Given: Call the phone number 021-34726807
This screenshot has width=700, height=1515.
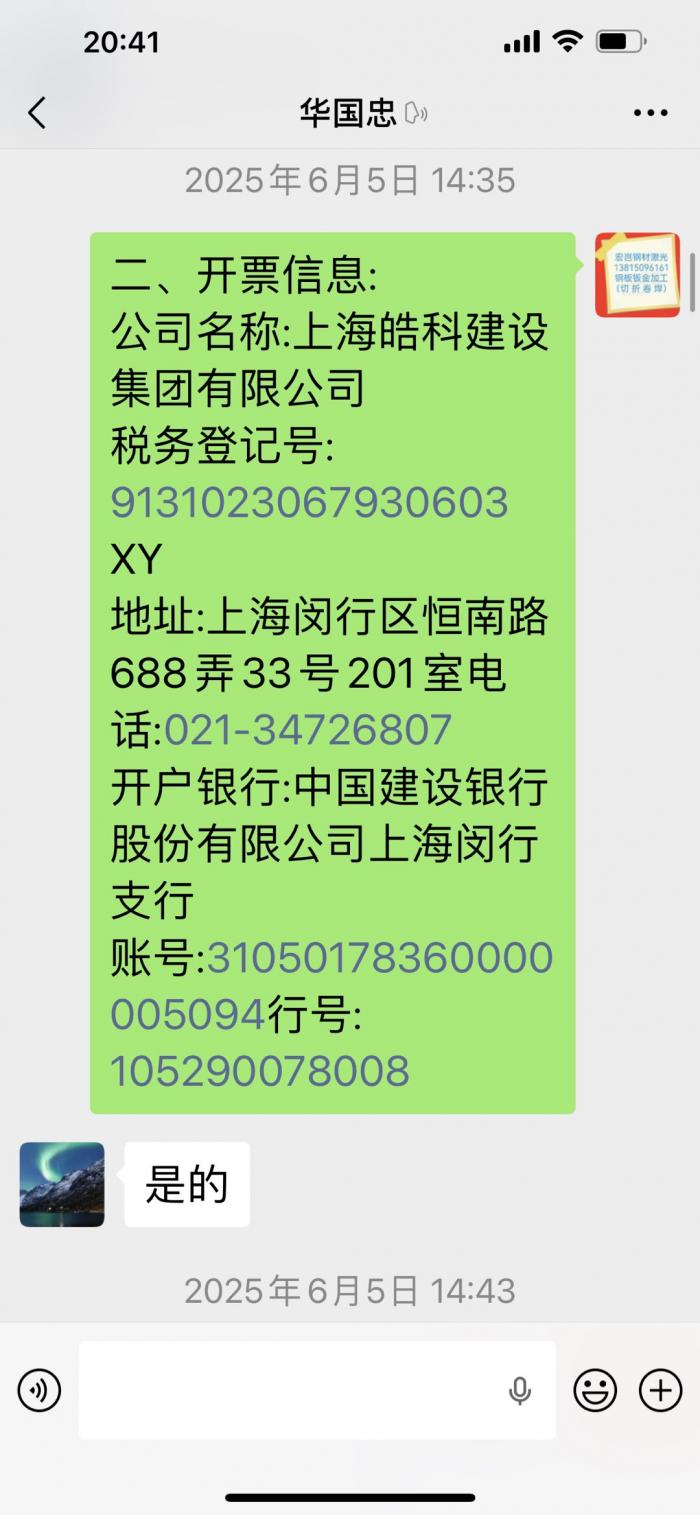Looking at the screenshot, I should (308, 730).
